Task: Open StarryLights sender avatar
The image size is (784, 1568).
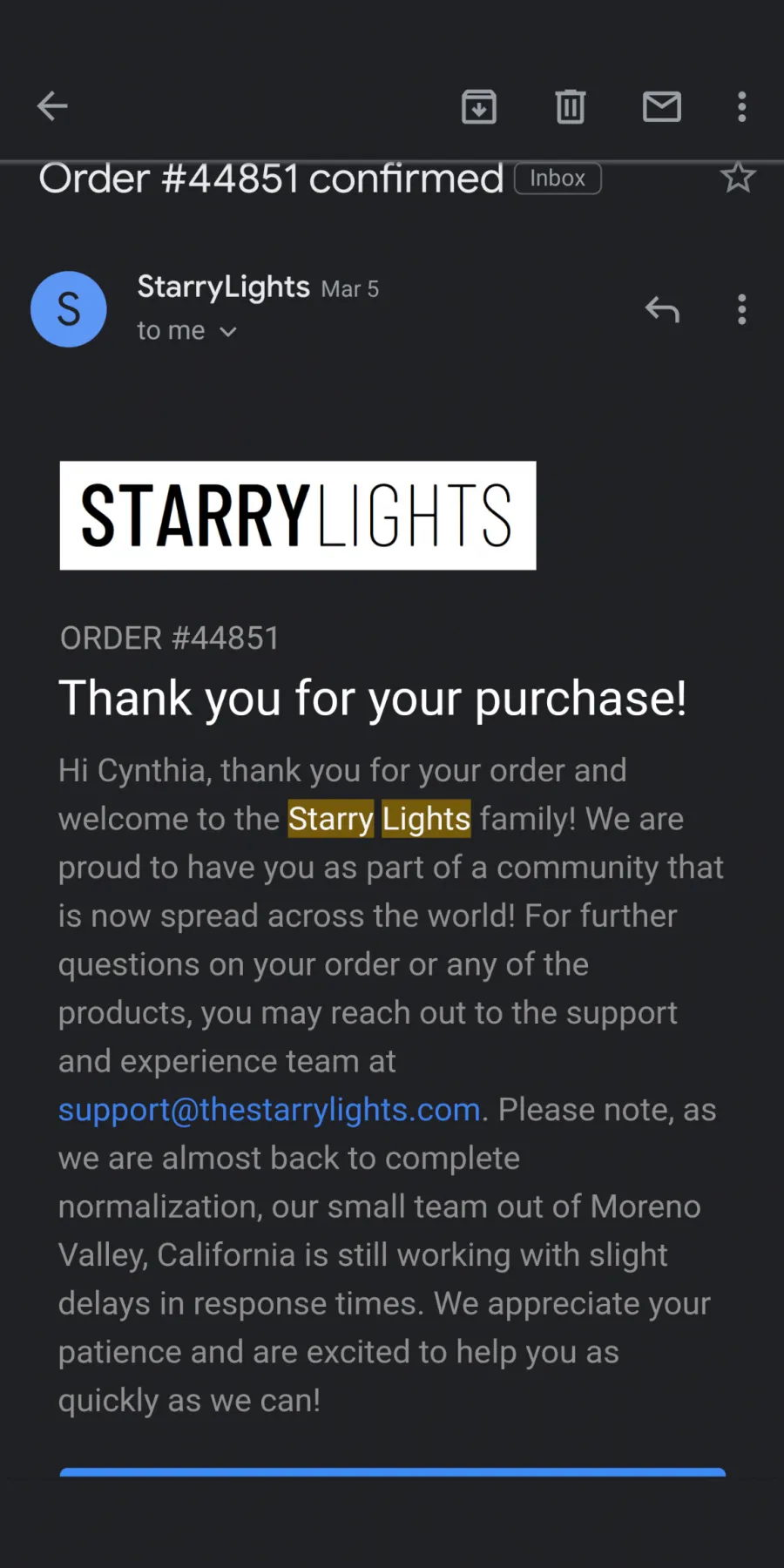Action: [69, 309]
